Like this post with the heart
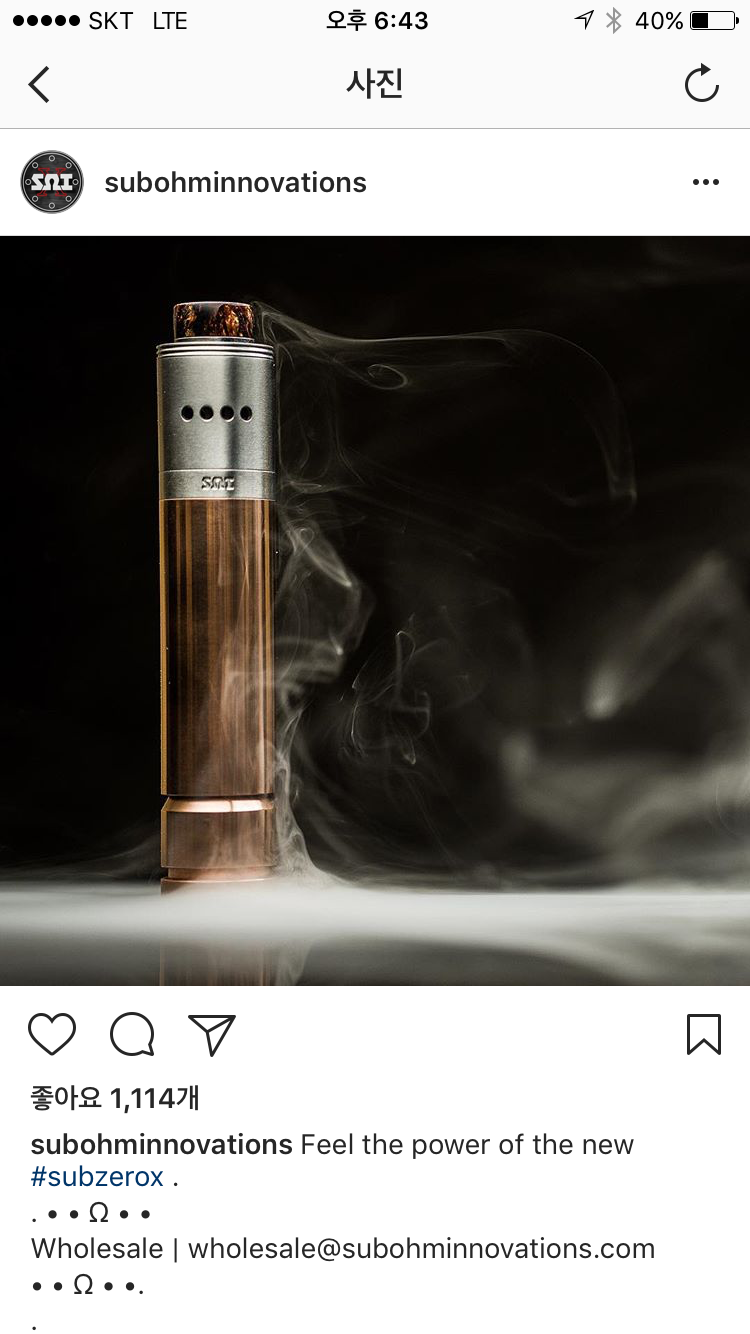 point(52,1034)
